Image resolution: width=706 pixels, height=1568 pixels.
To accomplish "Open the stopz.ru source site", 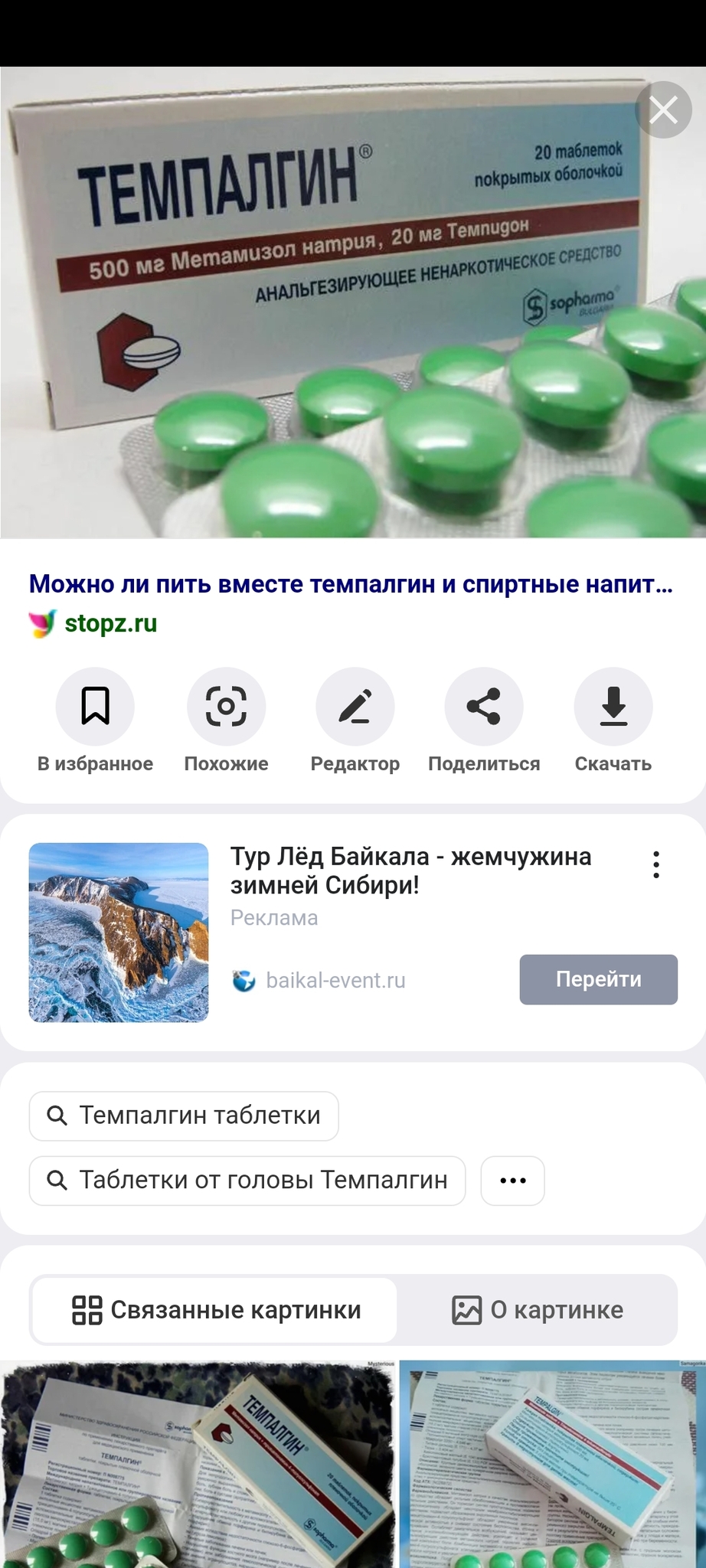I will click(110, 623).
